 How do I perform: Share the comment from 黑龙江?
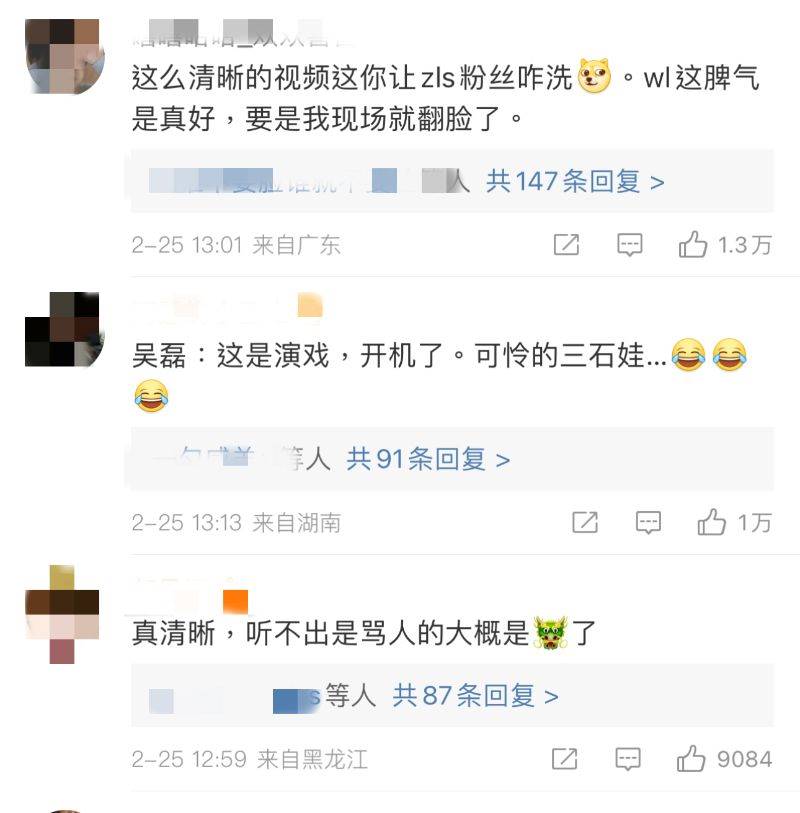pos(565,759)
